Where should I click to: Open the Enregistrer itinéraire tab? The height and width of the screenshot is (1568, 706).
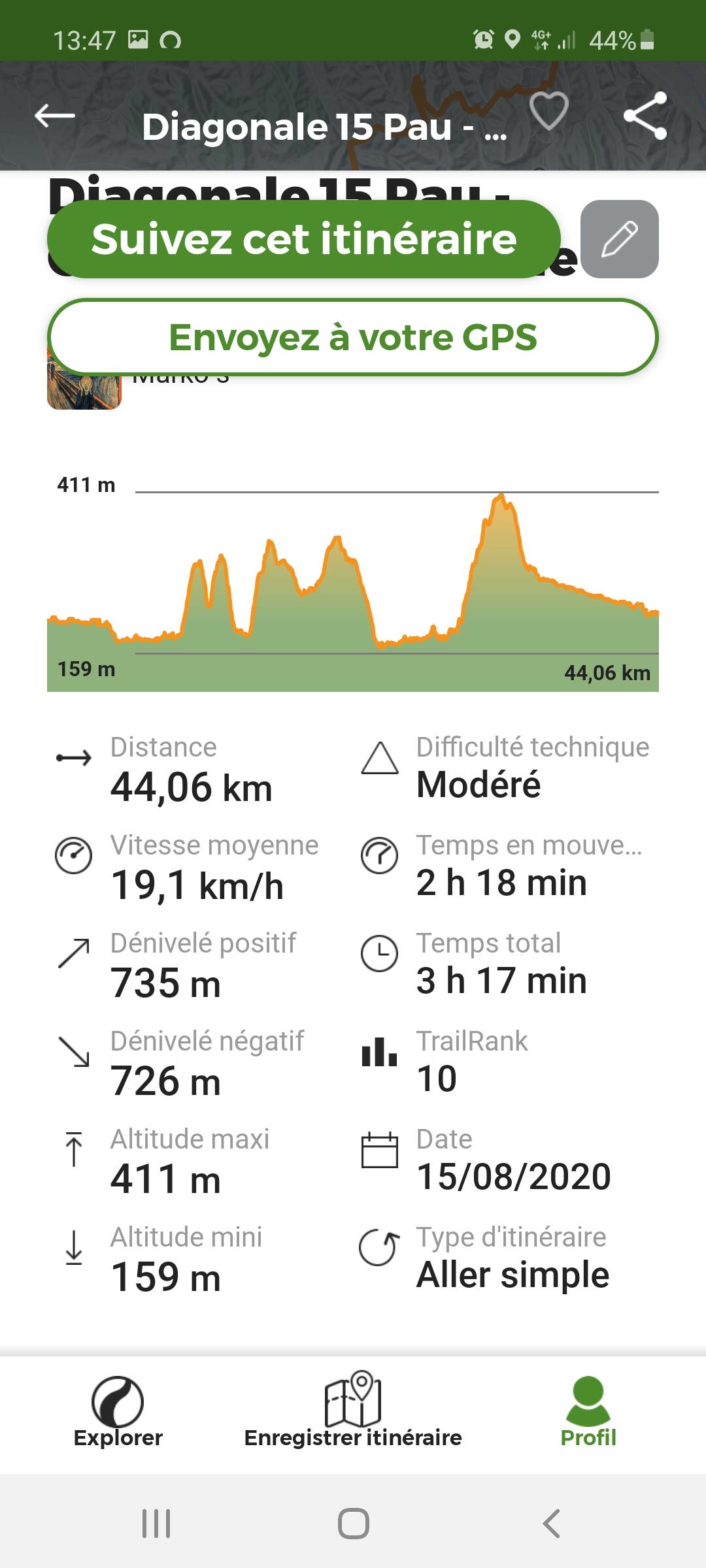point(353,1411)
